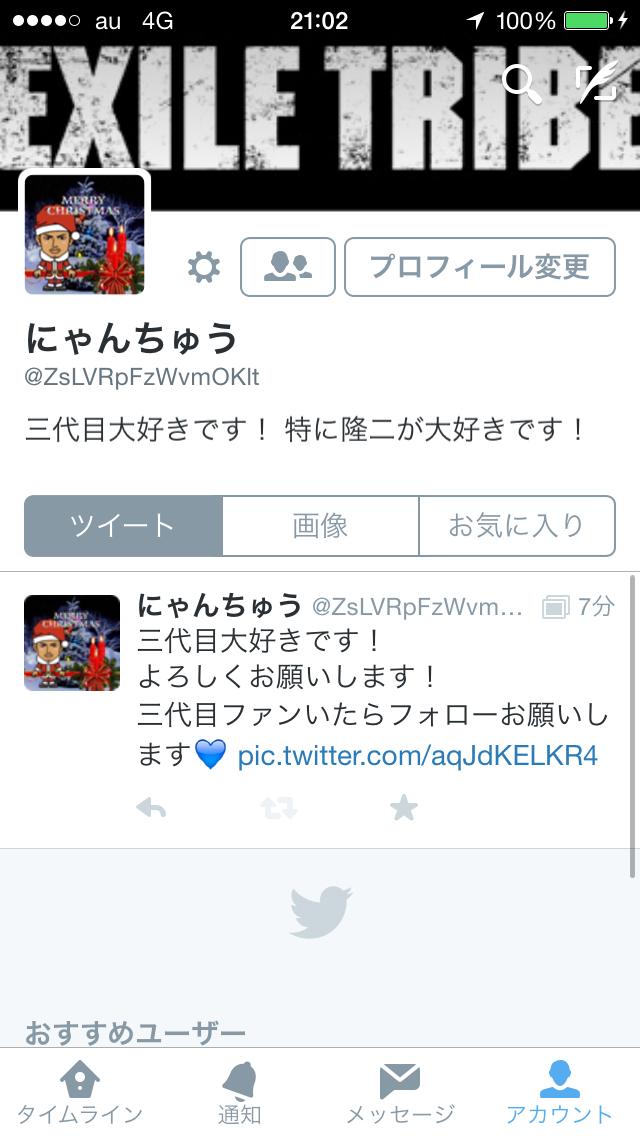Image resolution: width=640 pixels, height=1136 pixels.
Task: Retweet にゃんちゅう's tweet
Action: 279,808
